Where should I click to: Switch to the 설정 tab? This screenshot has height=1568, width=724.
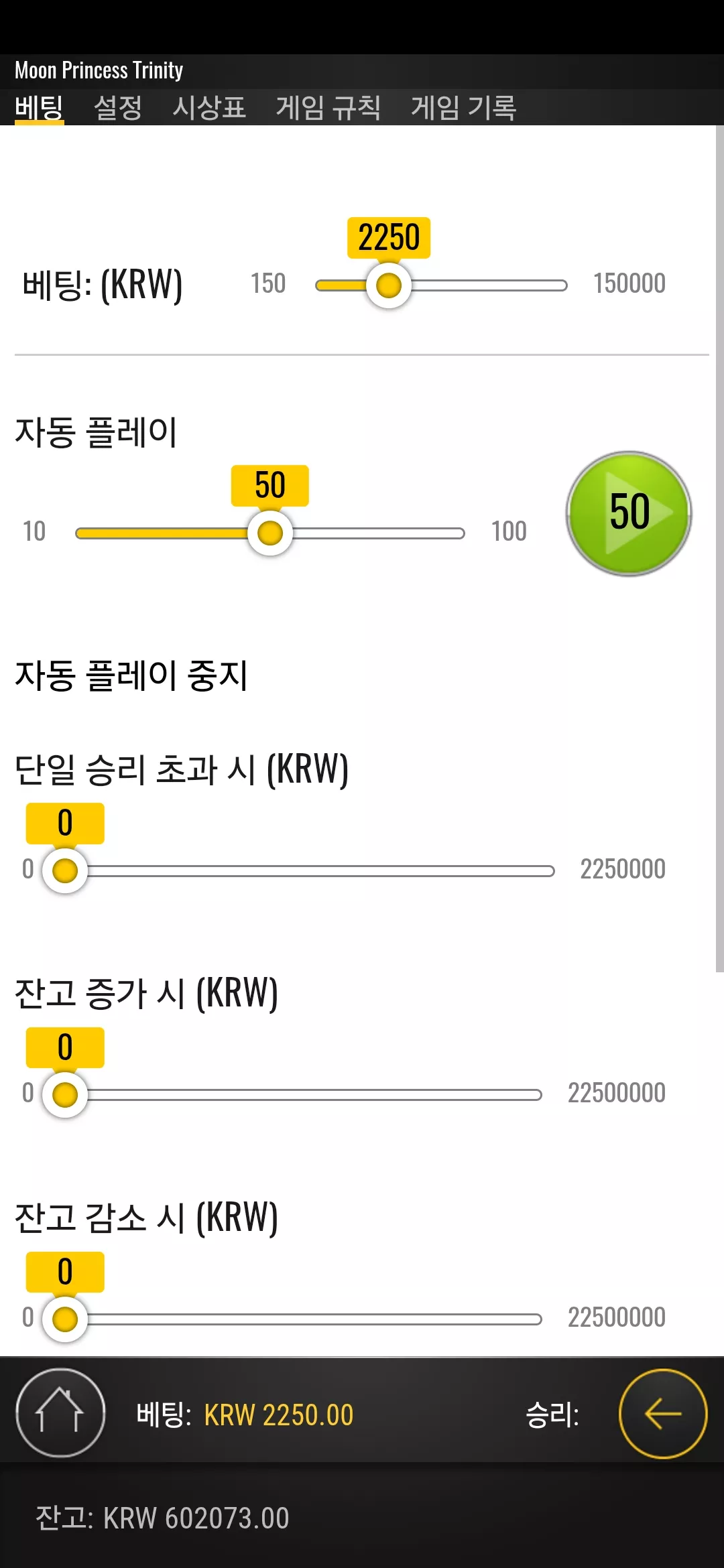coord(118,108)
